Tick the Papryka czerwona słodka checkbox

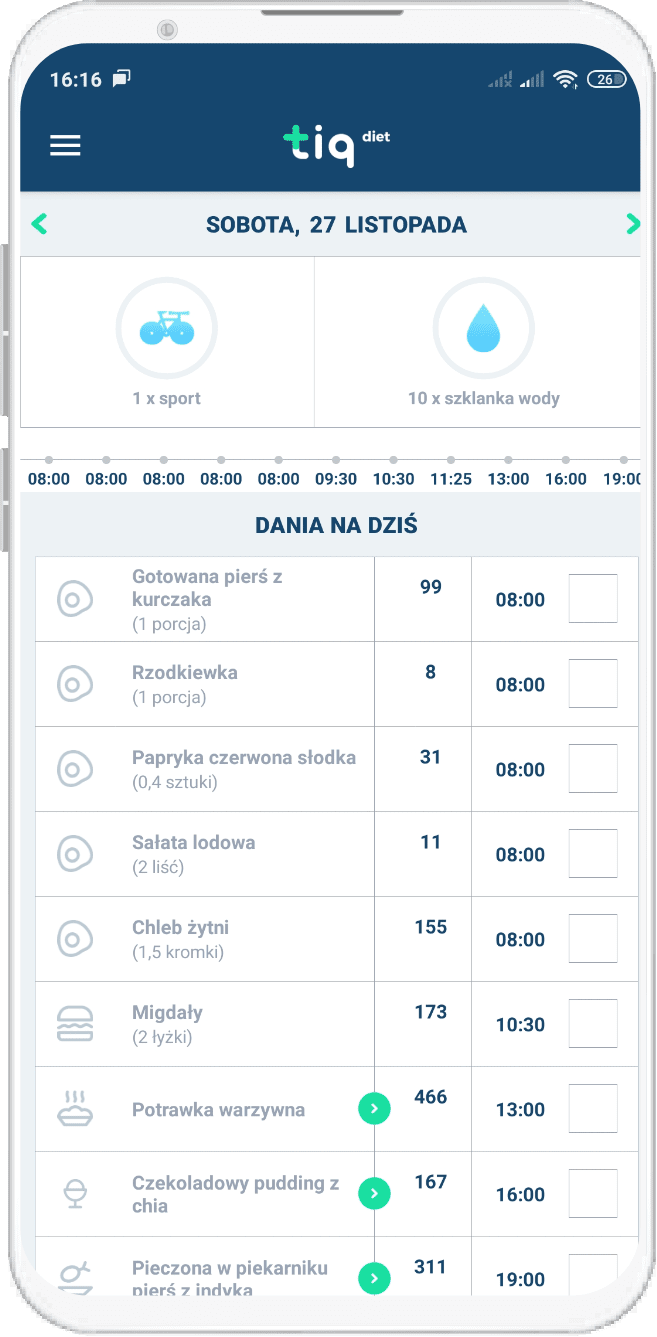[593, 769]
